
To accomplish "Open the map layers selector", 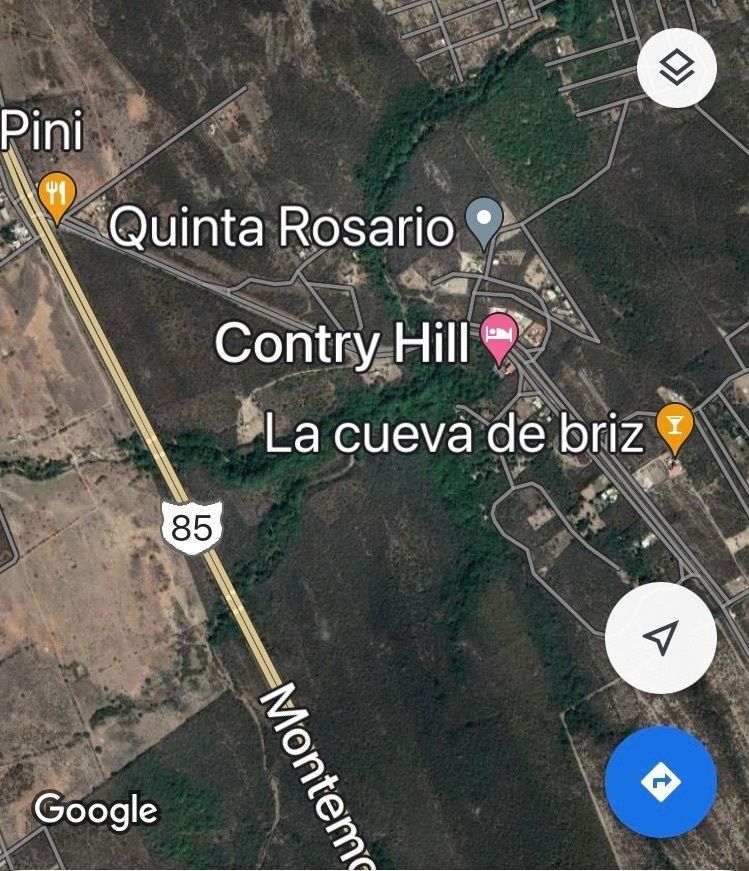I will coord(677,68).
